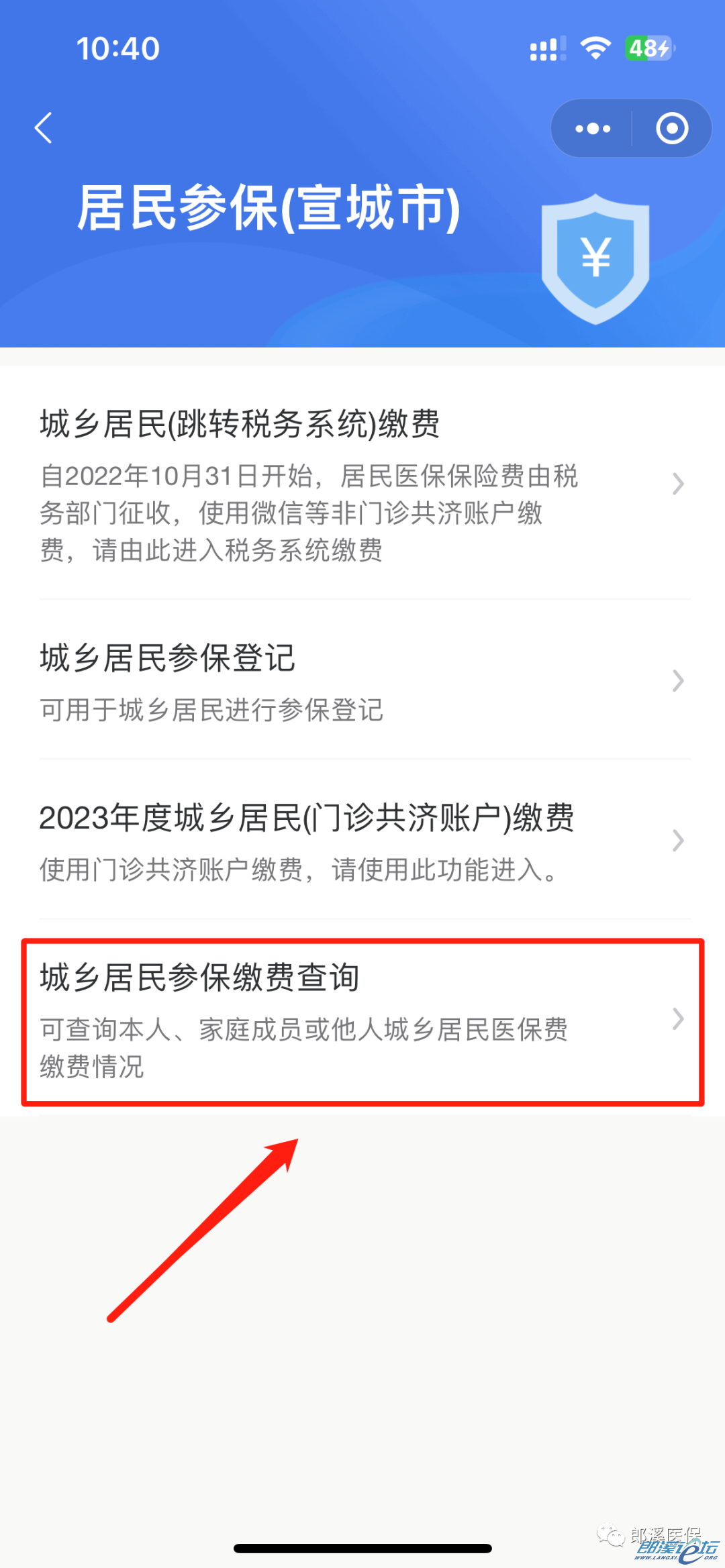Open the mini program more-options menu
The image size is (725, 1568).
point(593,129)
